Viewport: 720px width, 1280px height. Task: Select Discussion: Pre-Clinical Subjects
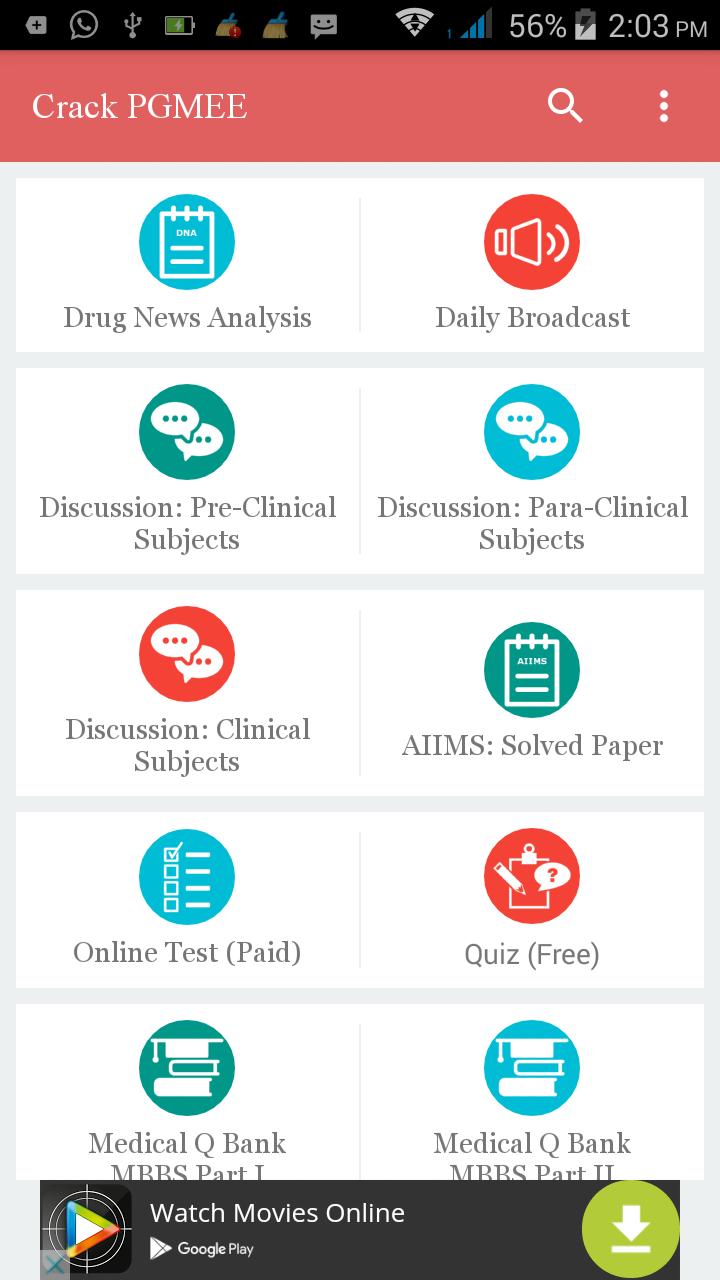[187, 470]
